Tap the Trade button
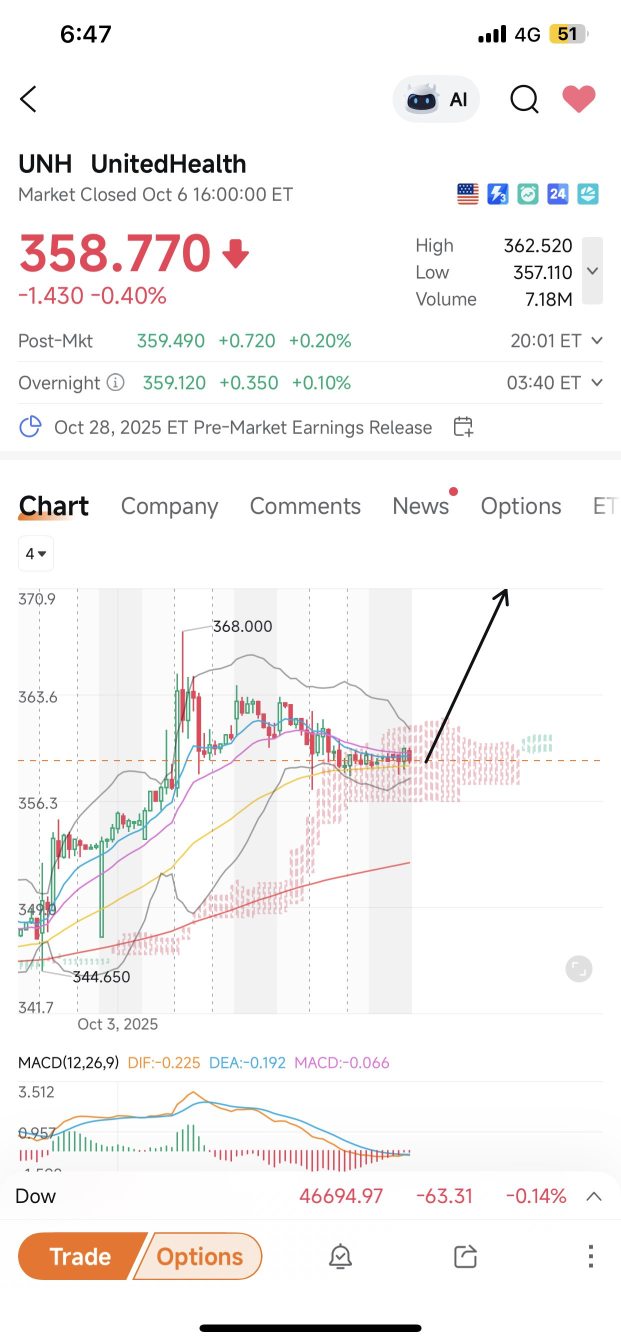Image resolution: width=621 pixels, height=1344 pixels. pos(80,1257)
